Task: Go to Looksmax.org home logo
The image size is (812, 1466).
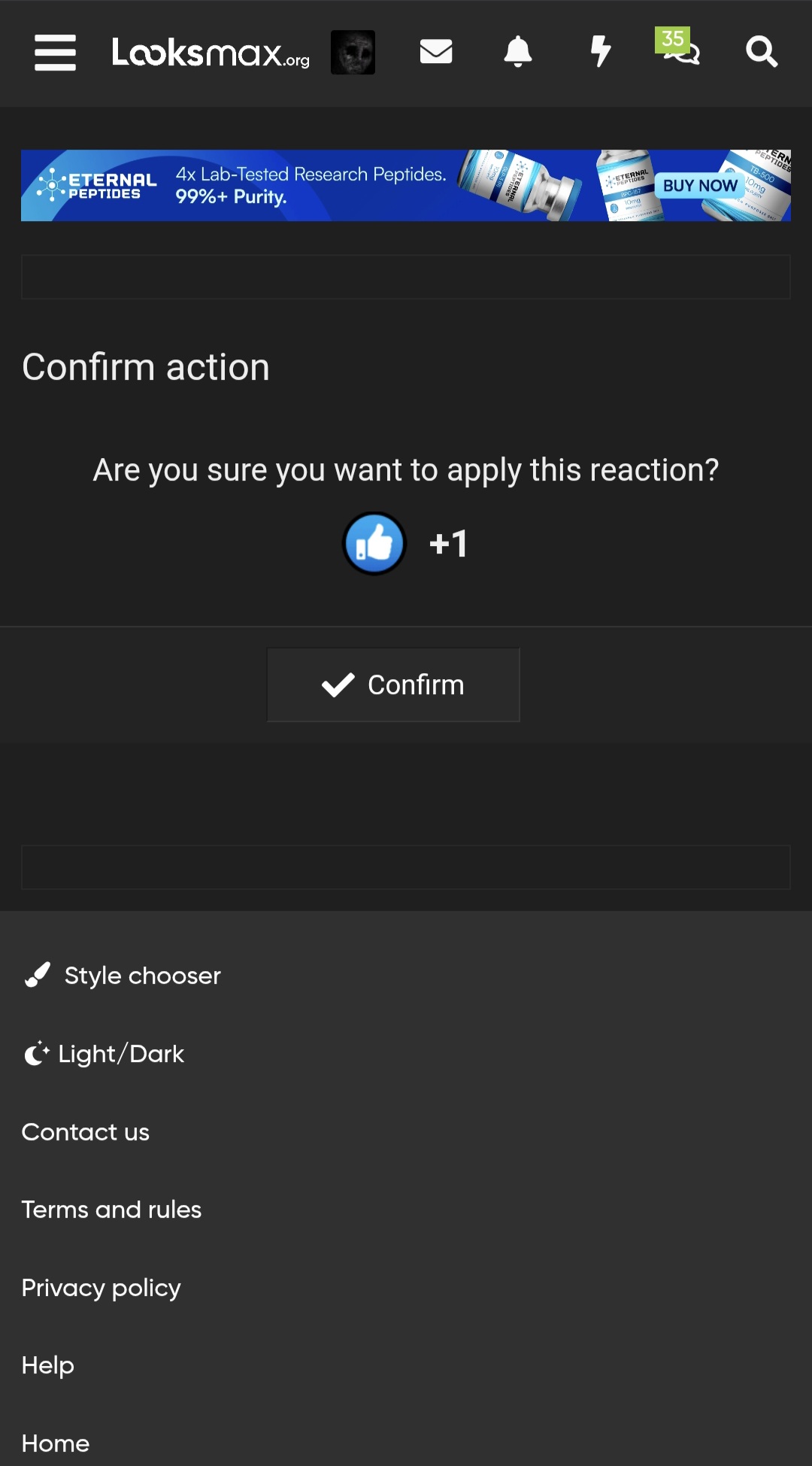Action: coord(211,53)
